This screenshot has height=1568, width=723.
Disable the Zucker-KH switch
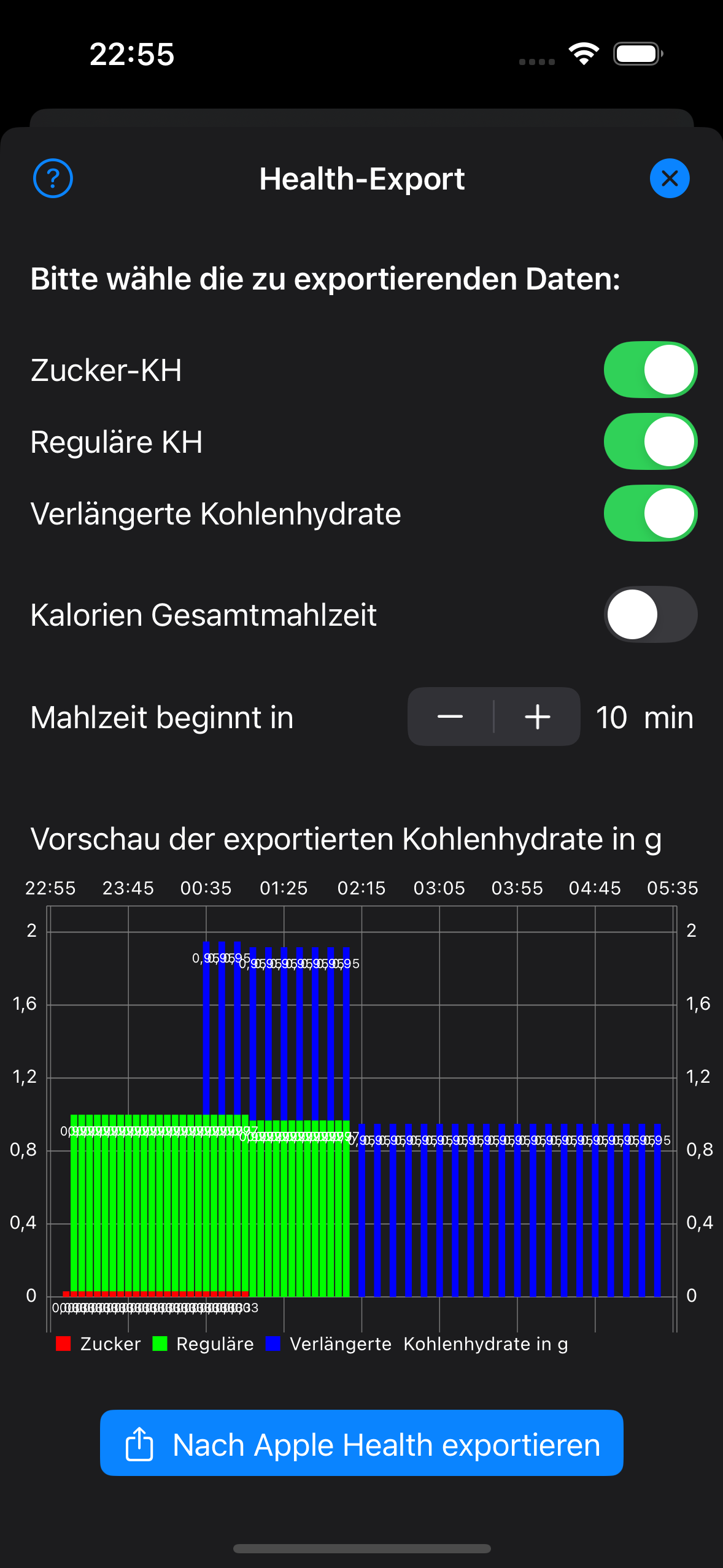coord(651,370)
